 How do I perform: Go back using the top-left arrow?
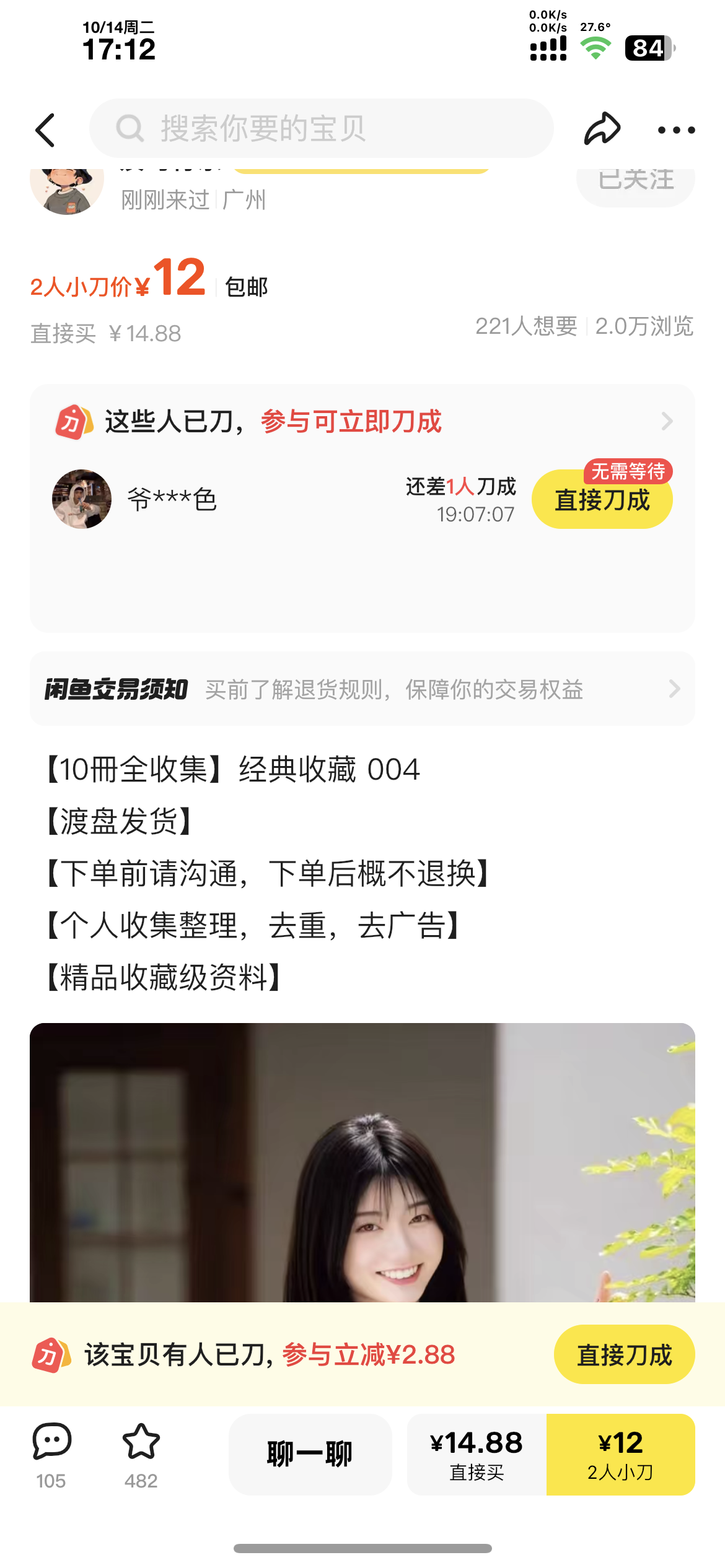pyautogui.click(x=46, y=130)
